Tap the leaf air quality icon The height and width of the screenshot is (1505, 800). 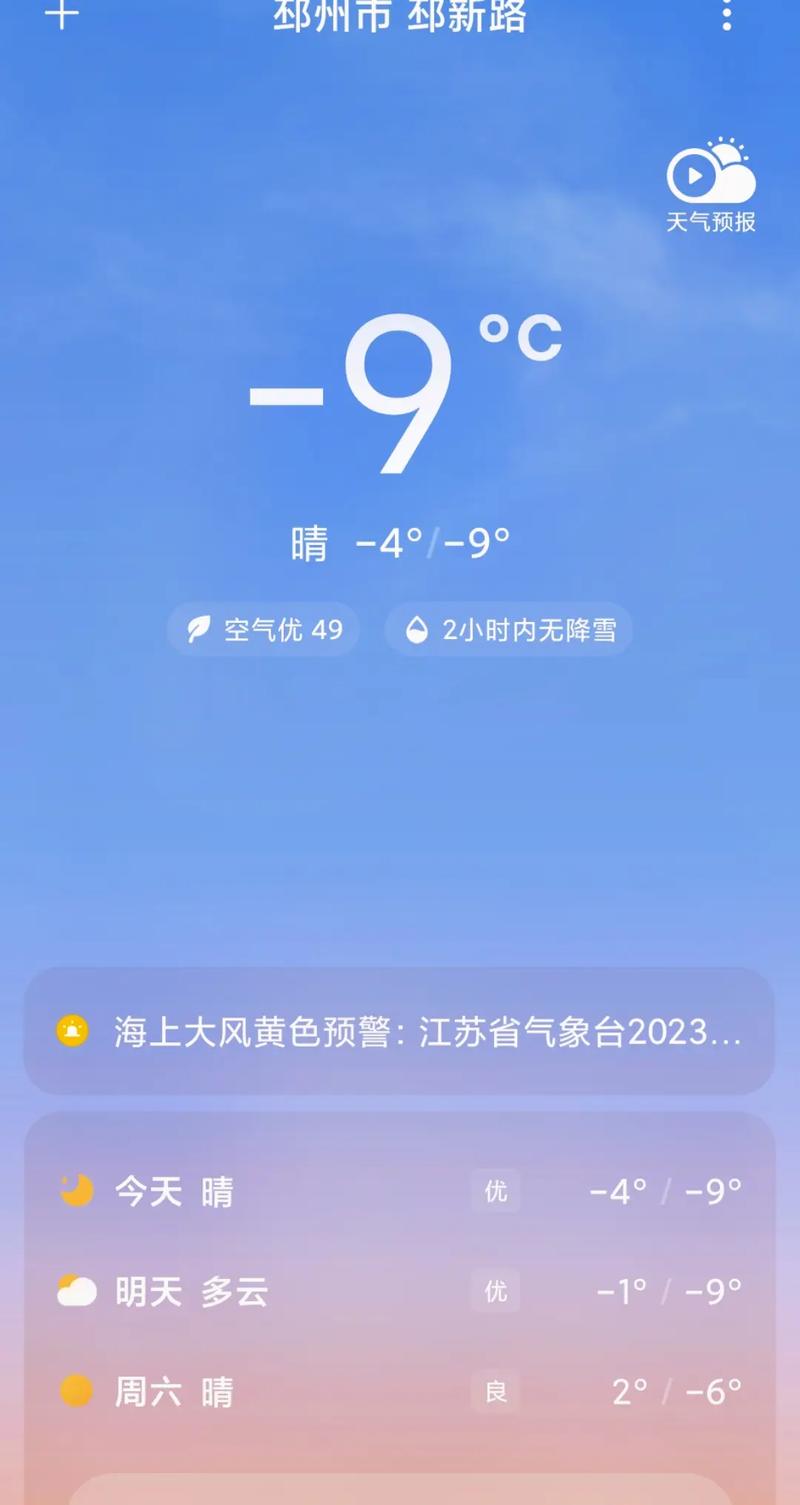(200, 629)
